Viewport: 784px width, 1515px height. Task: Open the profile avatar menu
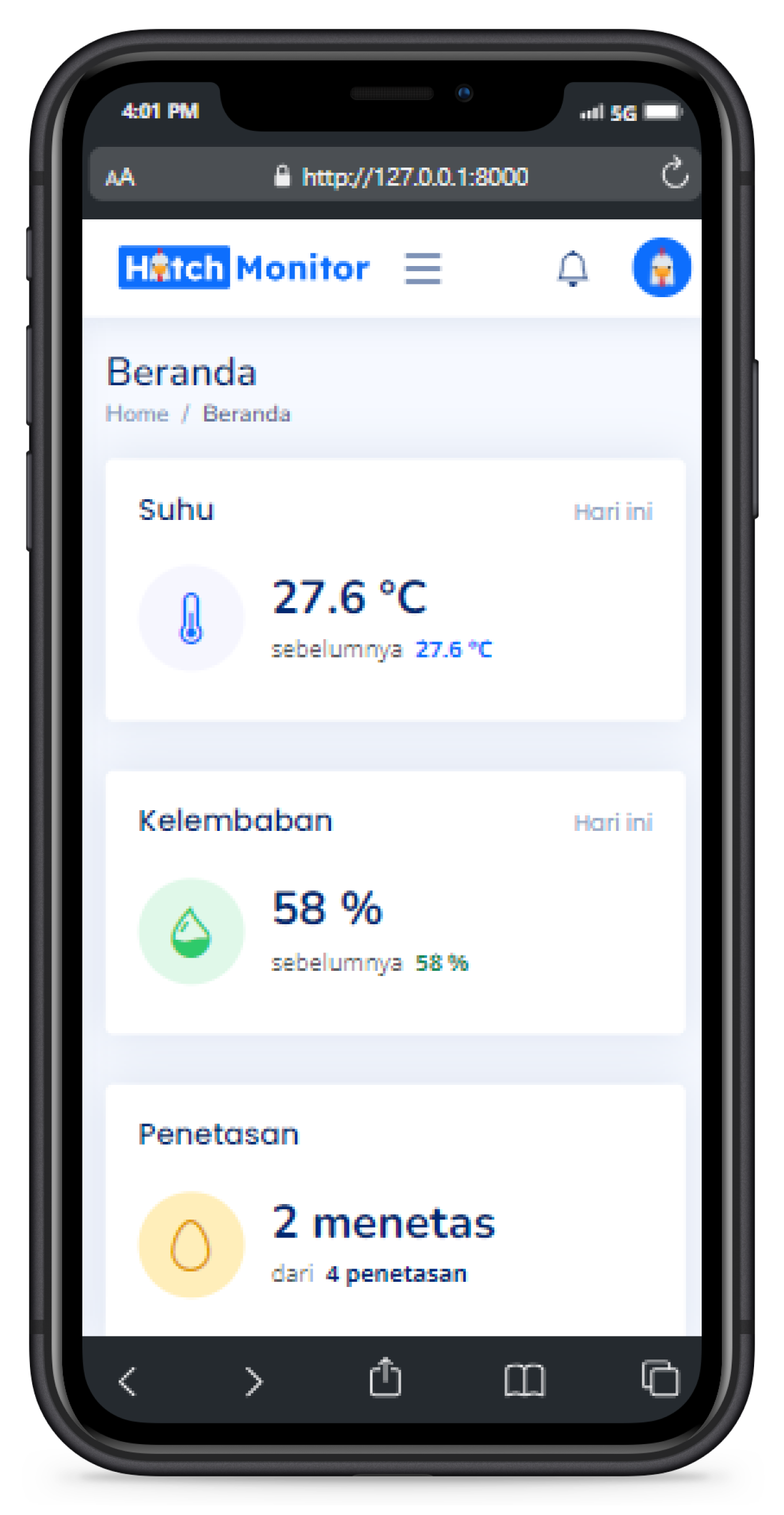tap(661, 268)
